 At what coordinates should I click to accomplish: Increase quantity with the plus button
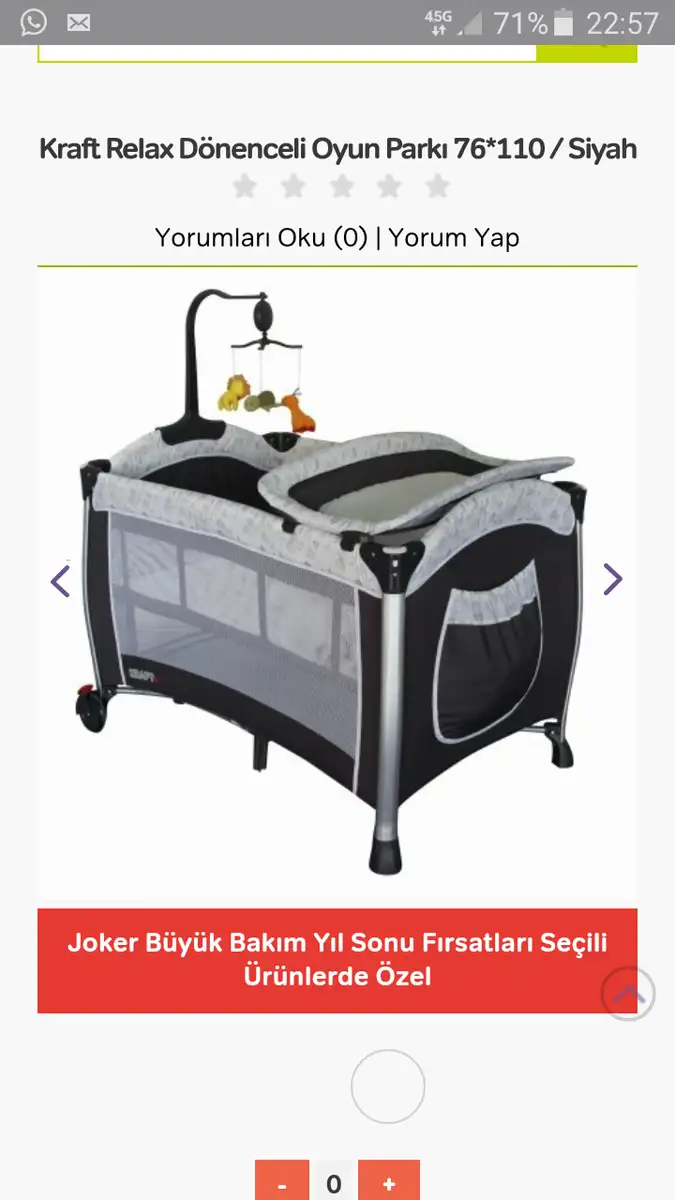pos(389,1183)
